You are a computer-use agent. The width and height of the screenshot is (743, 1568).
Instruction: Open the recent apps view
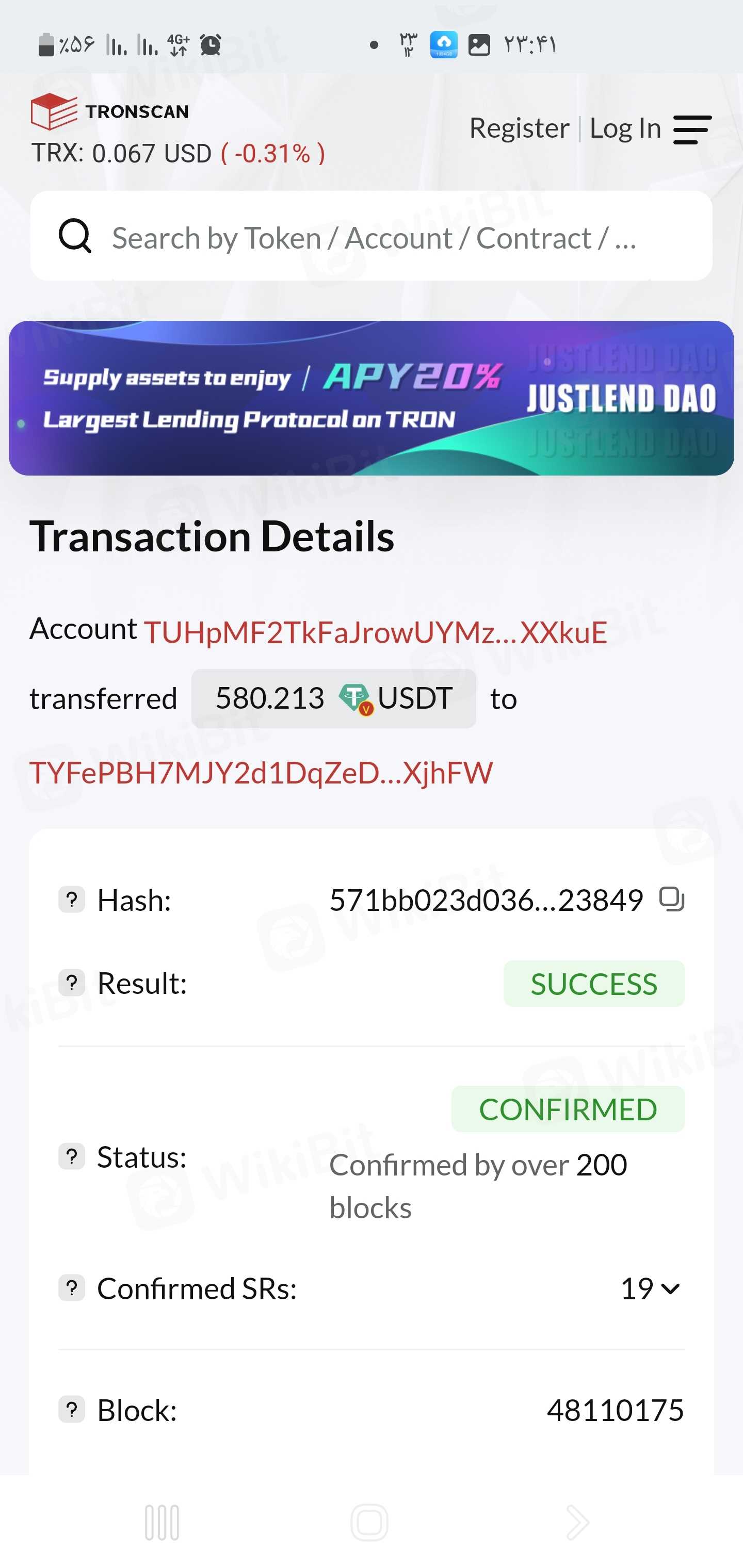(162, 1522)
